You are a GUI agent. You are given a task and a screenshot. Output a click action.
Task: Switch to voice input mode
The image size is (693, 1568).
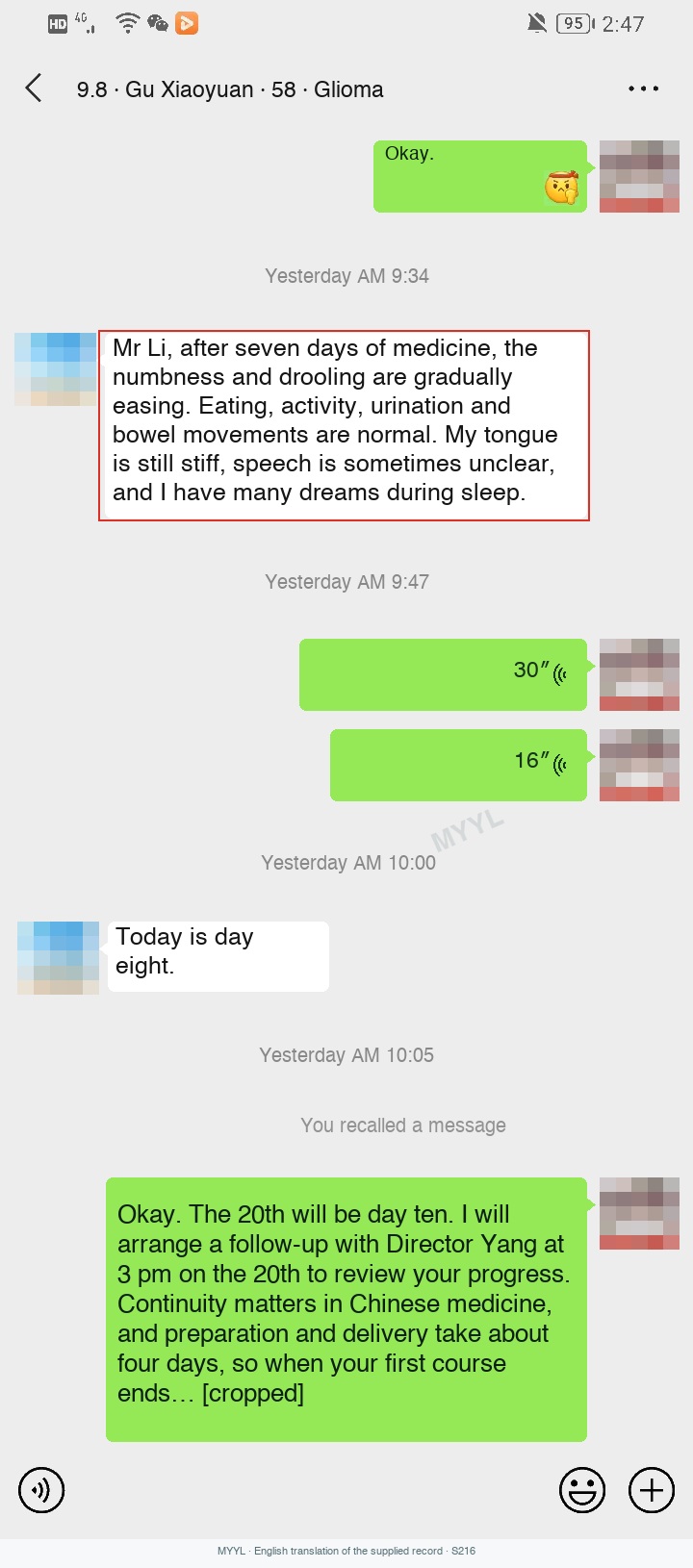point(41,1491)
